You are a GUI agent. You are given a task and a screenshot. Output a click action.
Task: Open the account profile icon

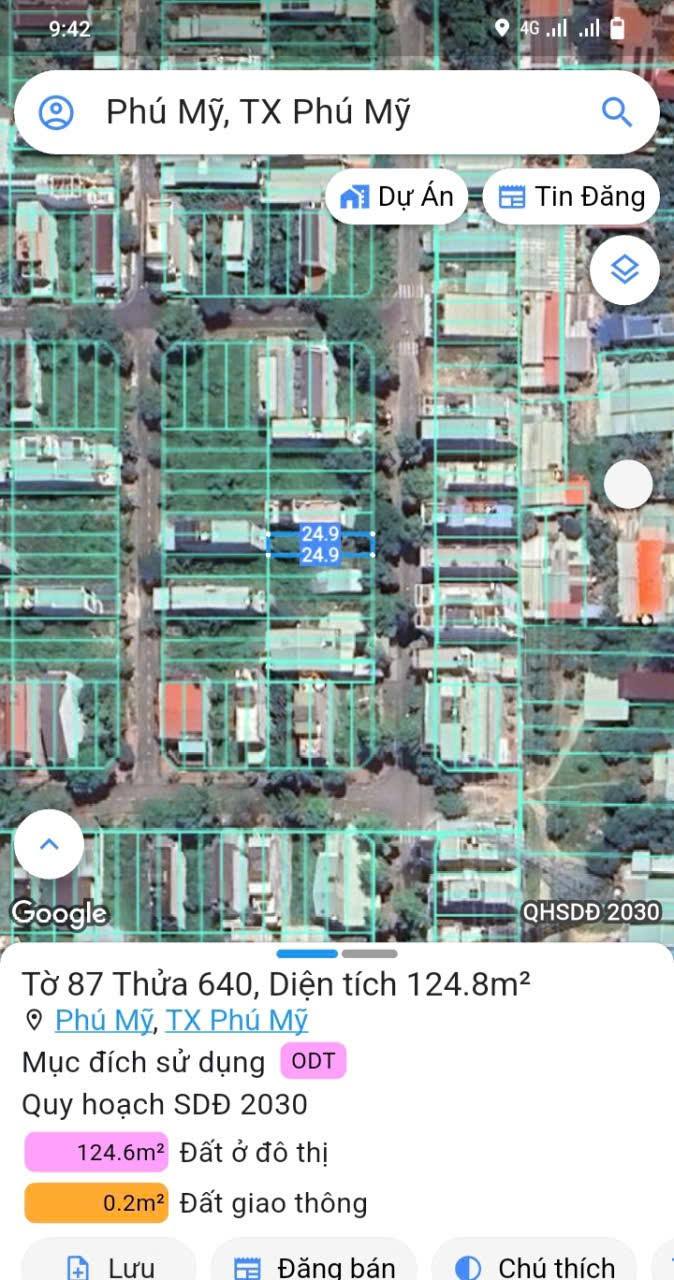tap(56, 112)
